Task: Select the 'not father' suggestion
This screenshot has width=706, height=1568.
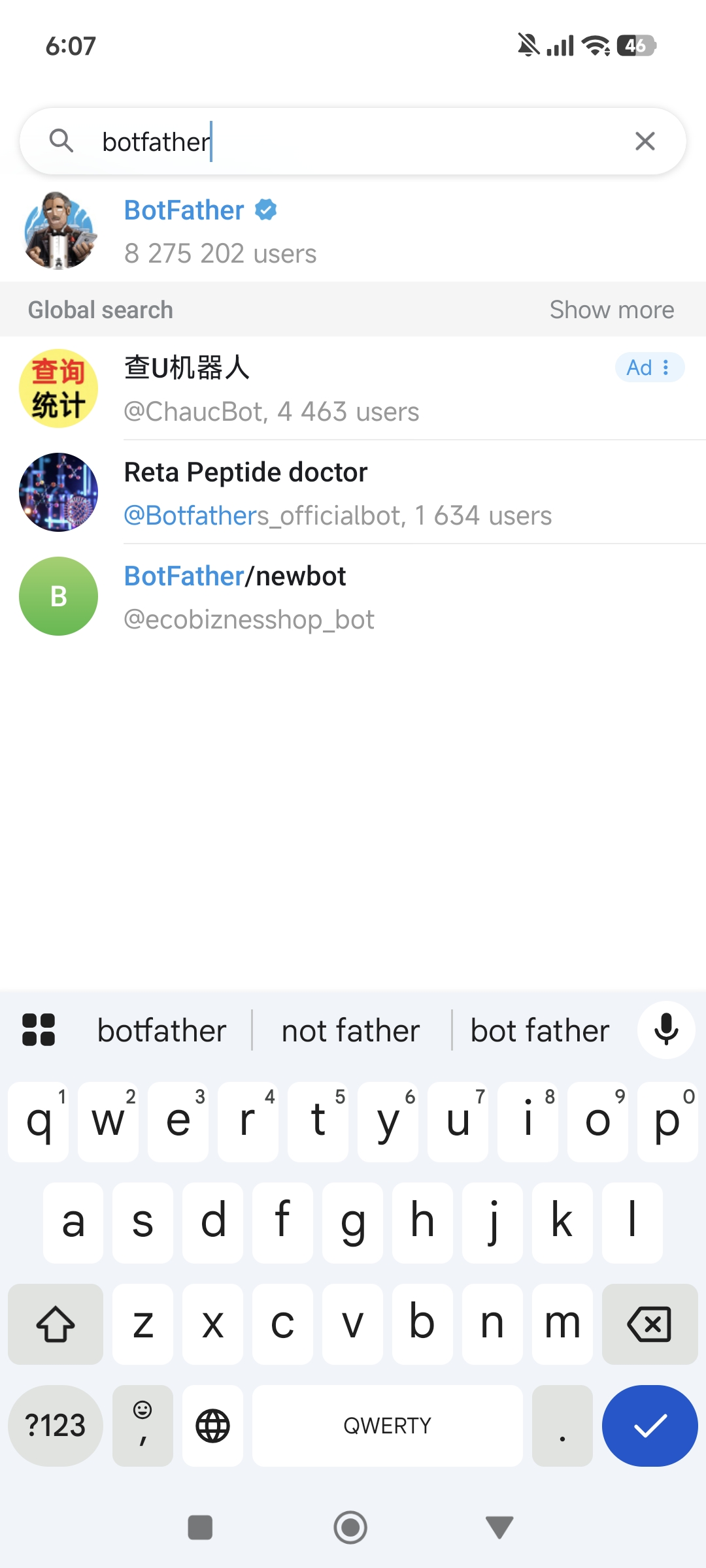Action: 350,1030
